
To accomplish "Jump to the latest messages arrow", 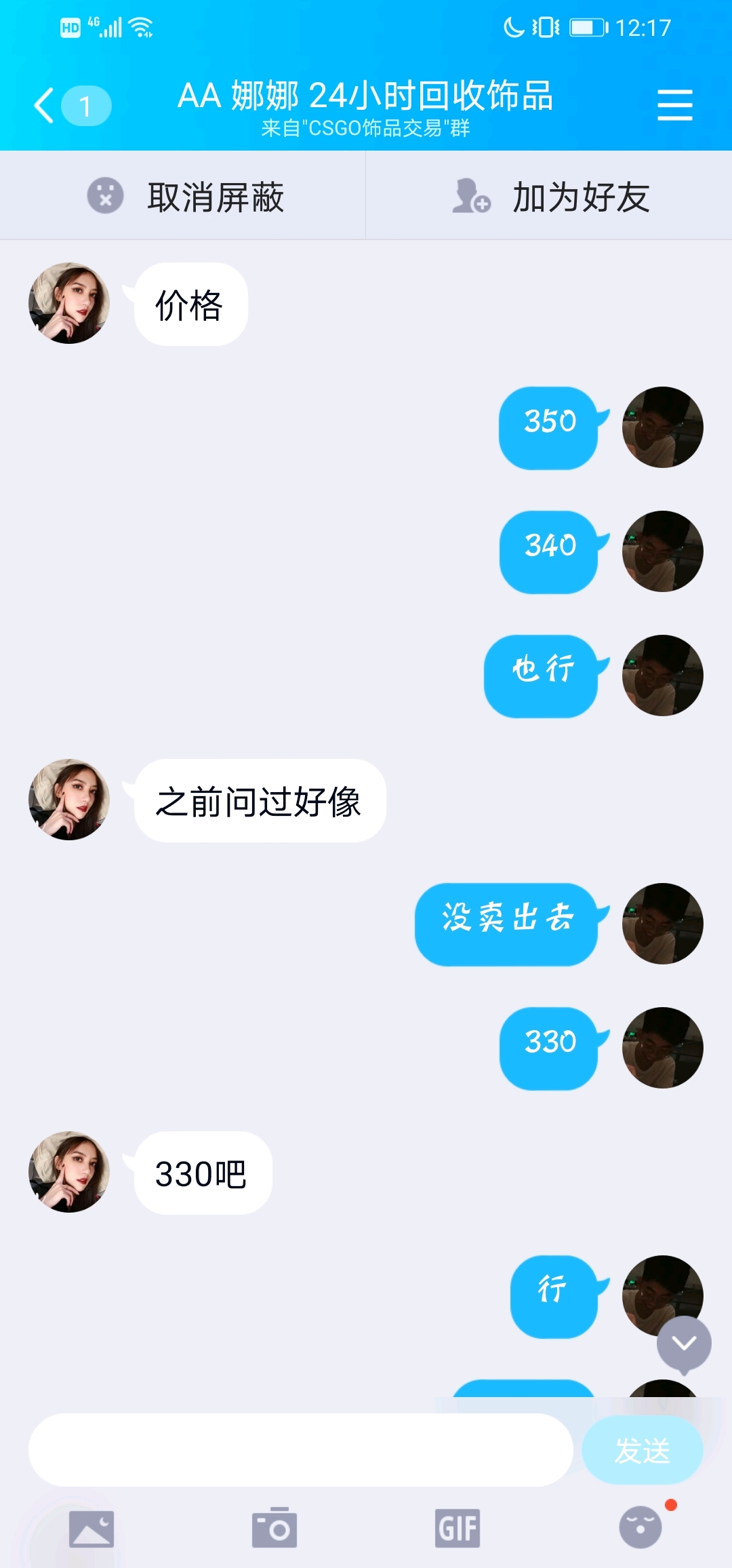I will coord(684,1343).
